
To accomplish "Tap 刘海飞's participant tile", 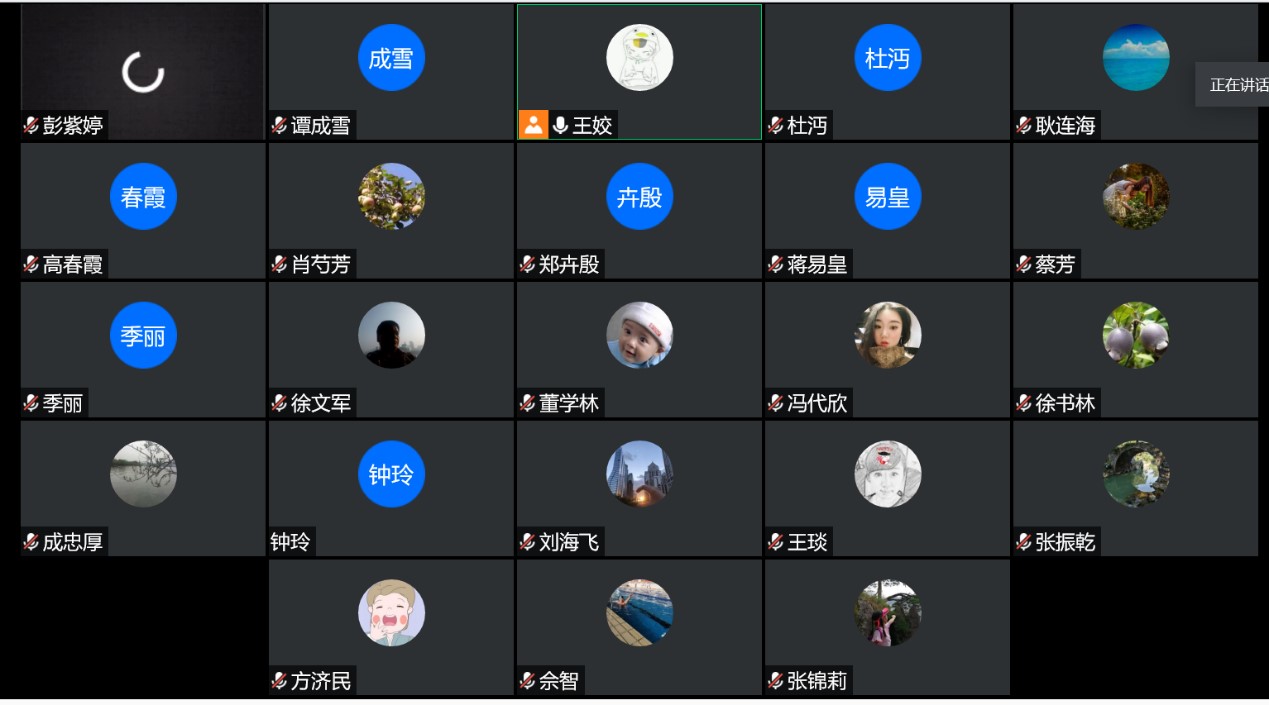I will pyautogui.click(x=639, y=488).
